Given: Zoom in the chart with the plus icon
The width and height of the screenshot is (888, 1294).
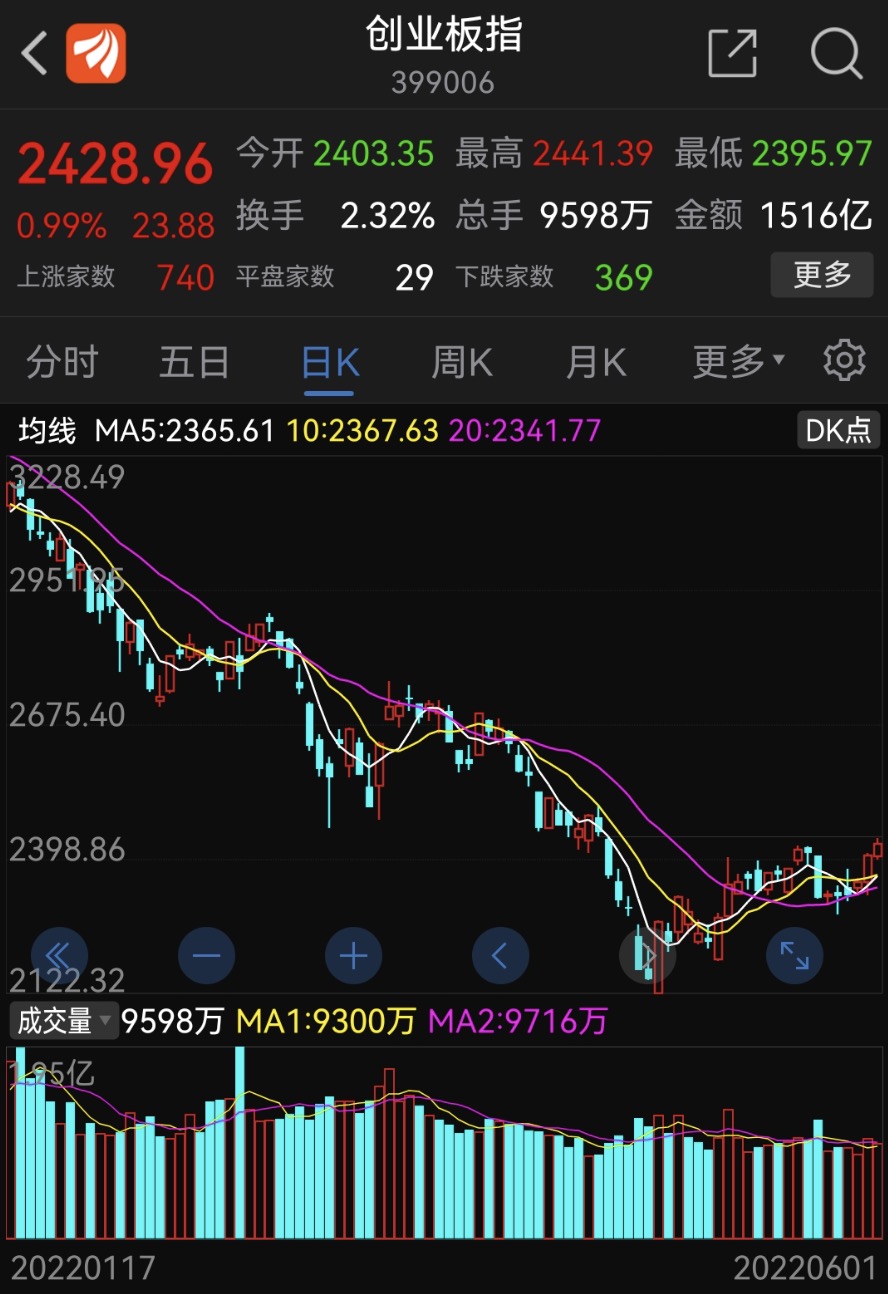Looking at the screenshot, I should point(353,955).
